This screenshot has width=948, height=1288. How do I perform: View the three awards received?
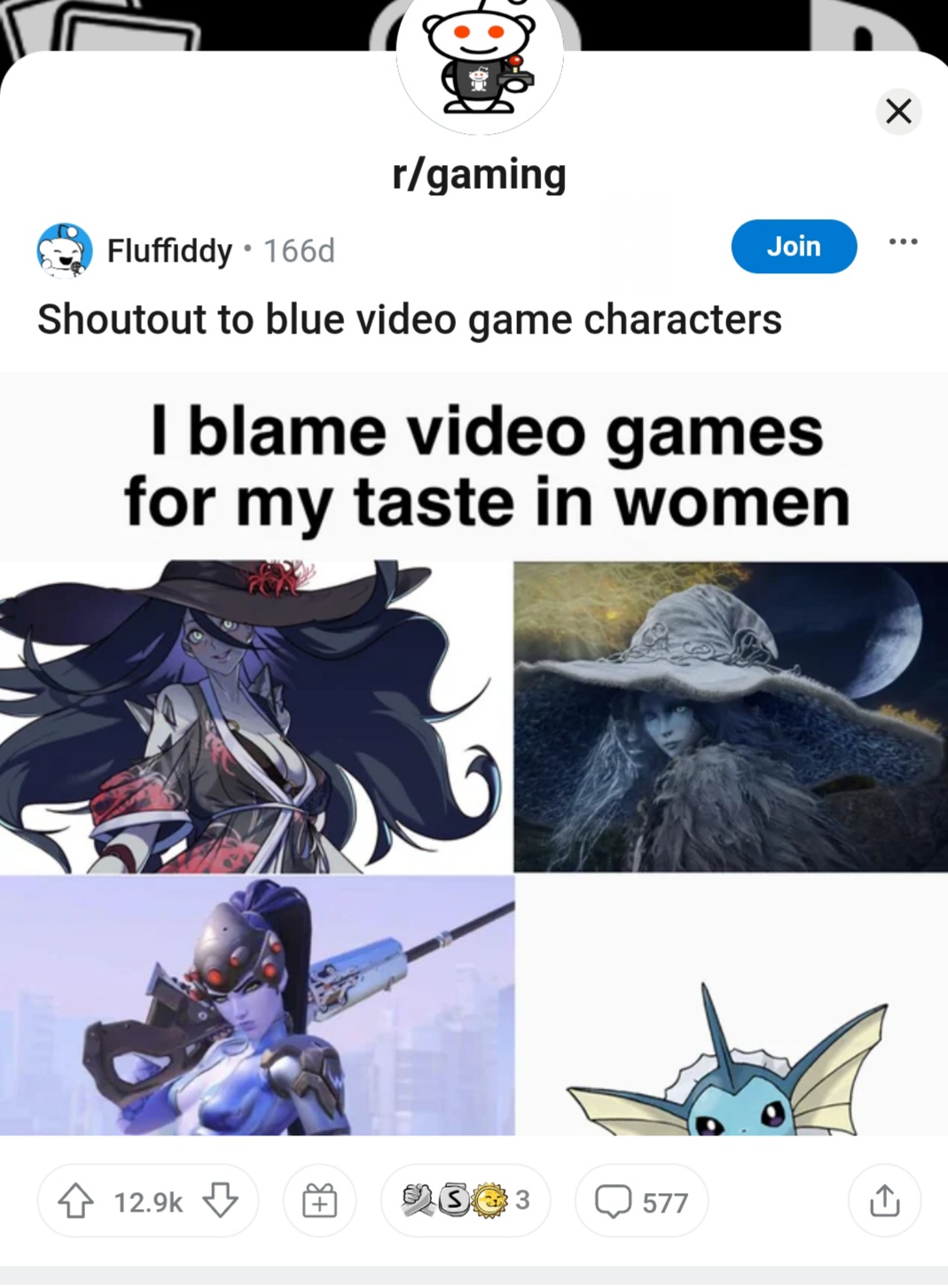pyautogui.click(x=465, y=1200)
